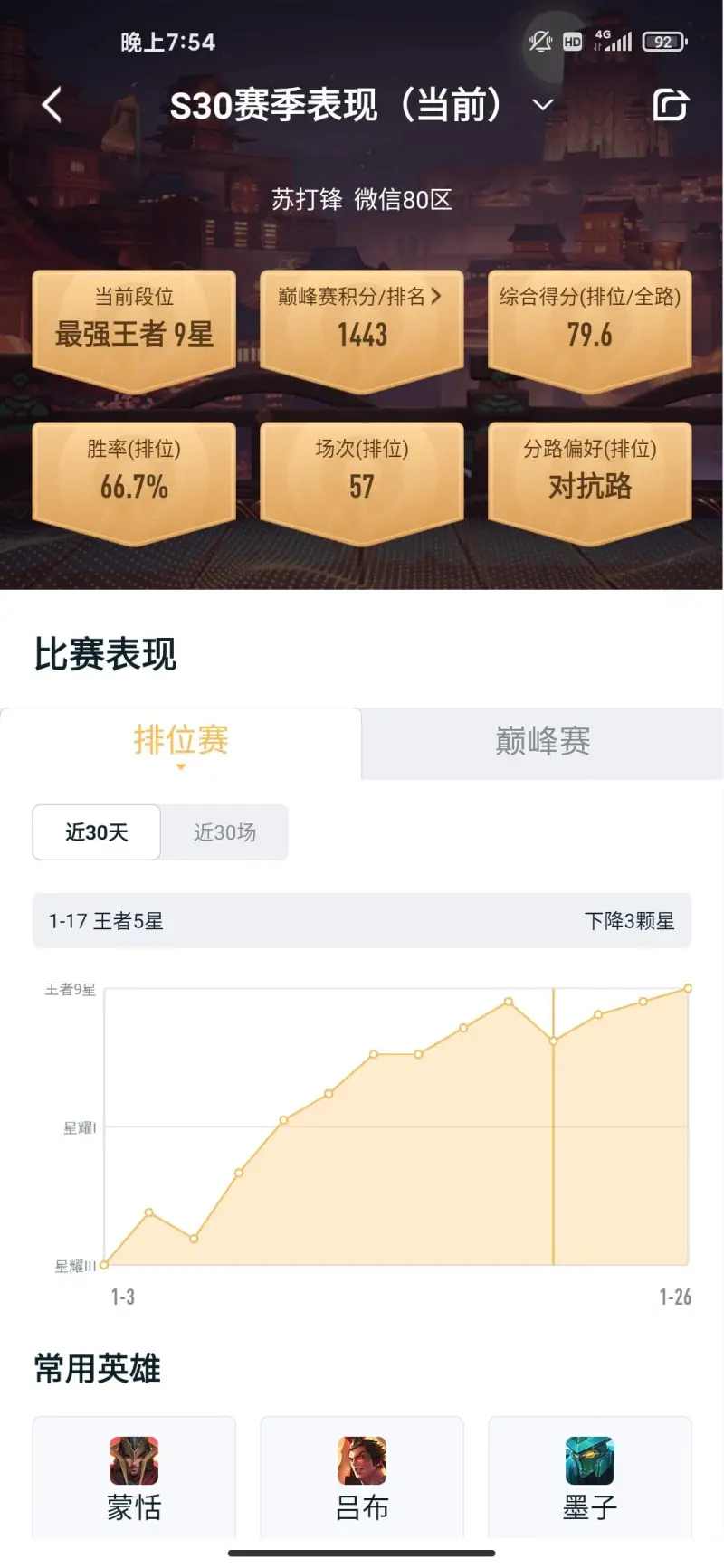This screenshot has width=724, height=1568.
Task: Select the 排位赛 tab
Action: click(181, 742)
